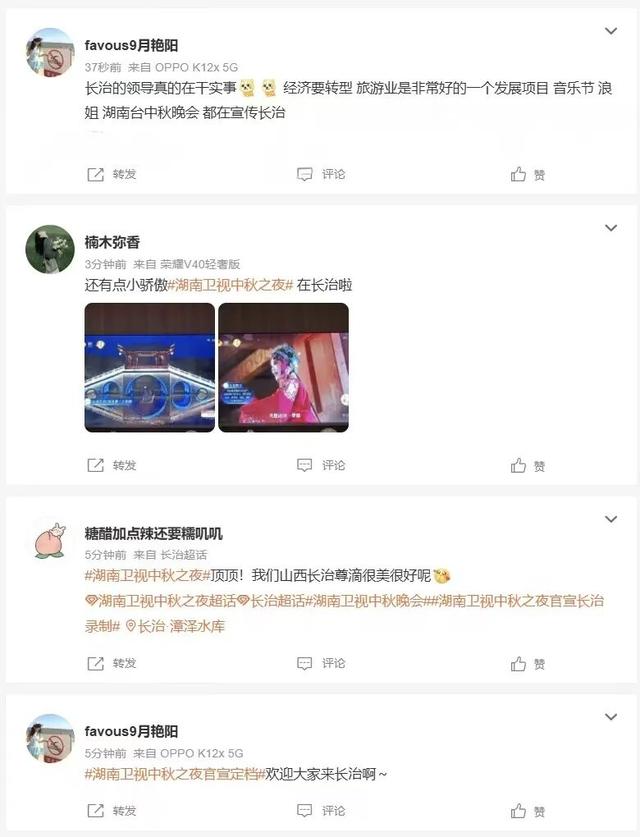Repost 糖醋加点辣还要糯叽叽's post
Screen dimensions: 640x837
click(x=111, y=663)
